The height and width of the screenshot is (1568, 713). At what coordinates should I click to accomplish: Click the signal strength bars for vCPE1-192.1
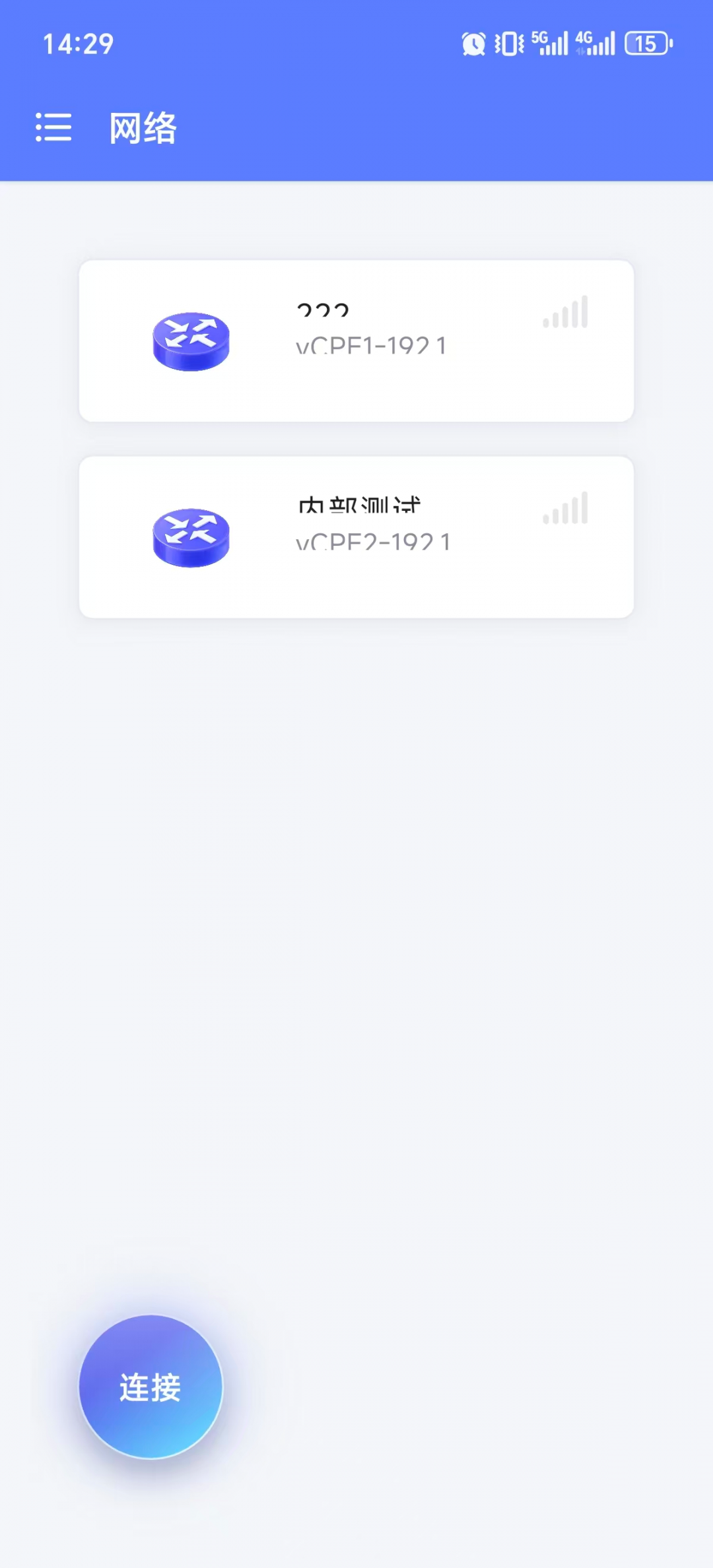(565, 313)
